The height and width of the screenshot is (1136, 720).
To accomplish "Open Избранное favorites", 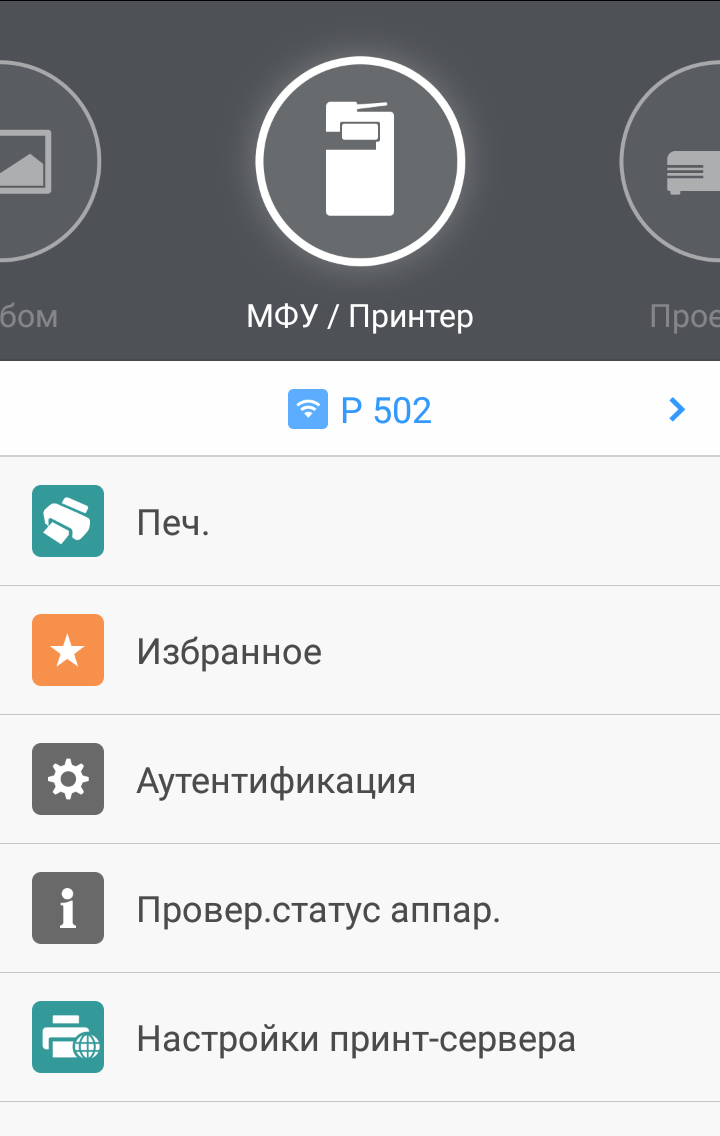I will pos(360,651).
